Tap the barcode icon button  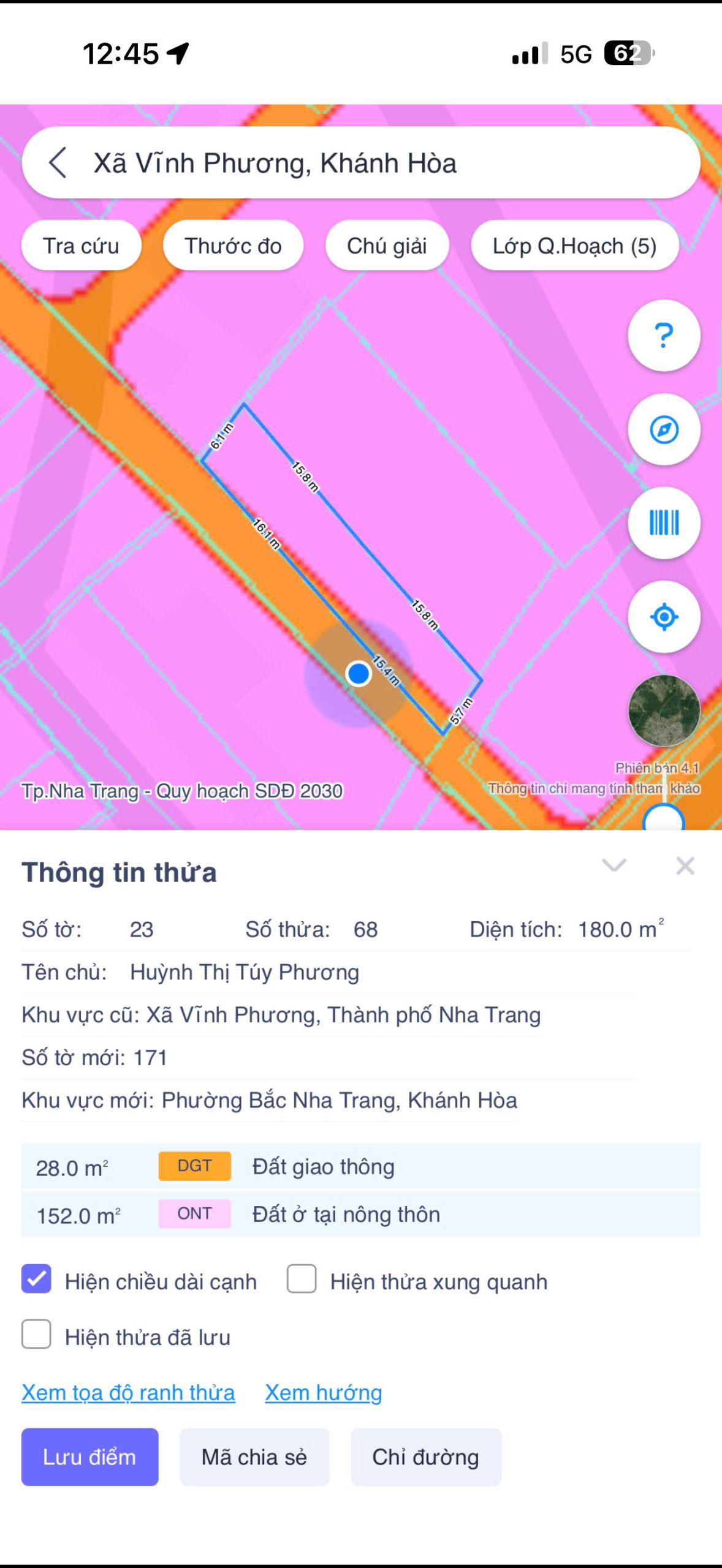664,523
